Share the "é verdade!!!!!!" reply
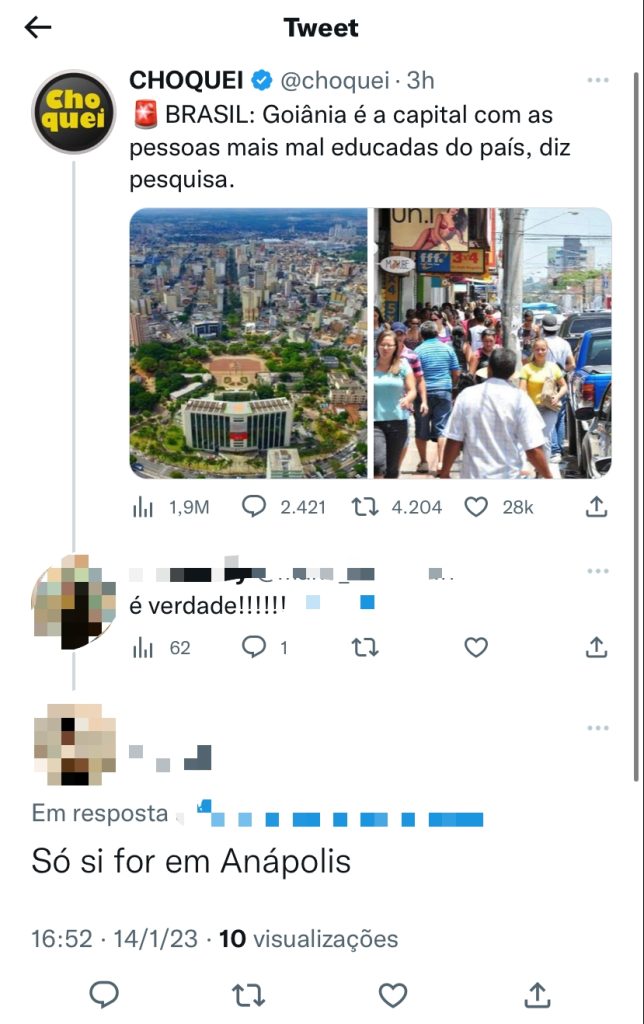The height and width of the screenshot is (1024, 644). pyautogui.click(x=596, y=648)
